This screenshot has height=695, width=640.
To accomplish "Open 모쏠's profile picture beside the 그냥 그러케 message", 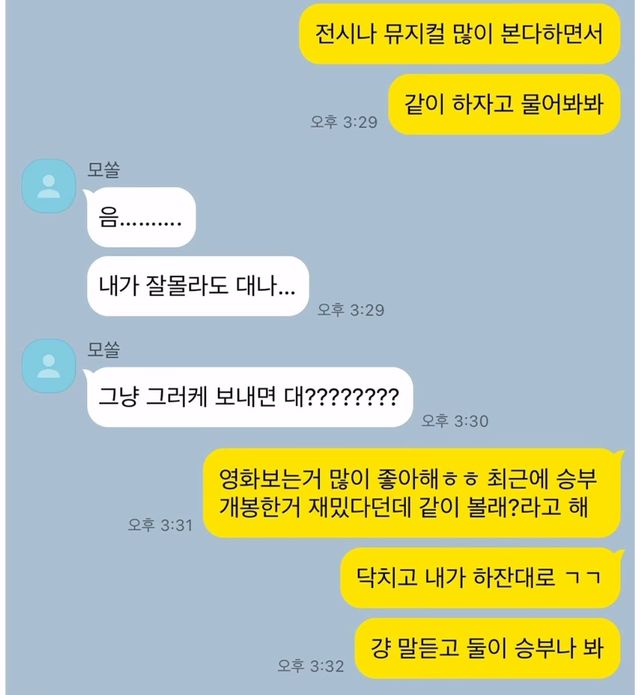I will (x=47, y=365).
